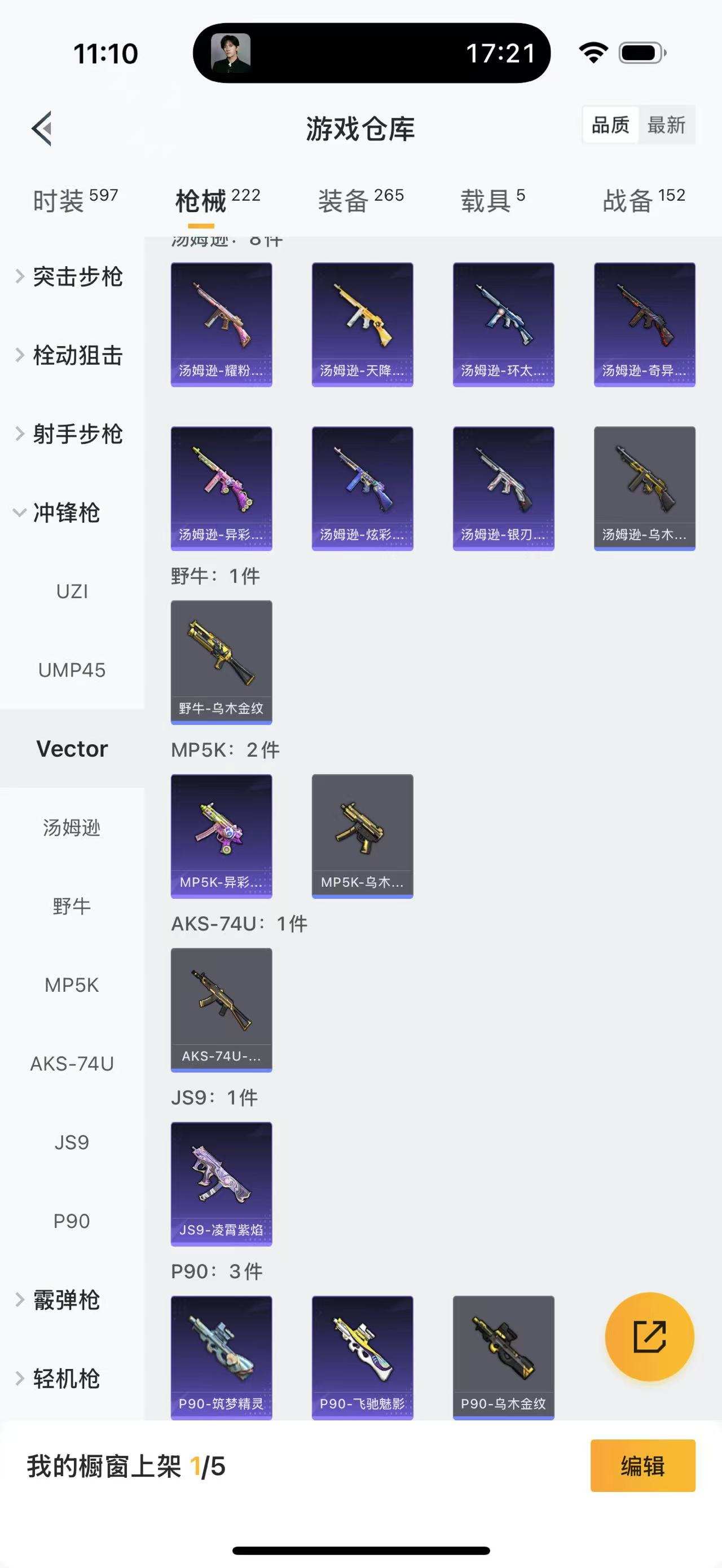This screenshot has width=722, height=1568.
Task: Select UZI in the side list
Action: click(72, 591)
